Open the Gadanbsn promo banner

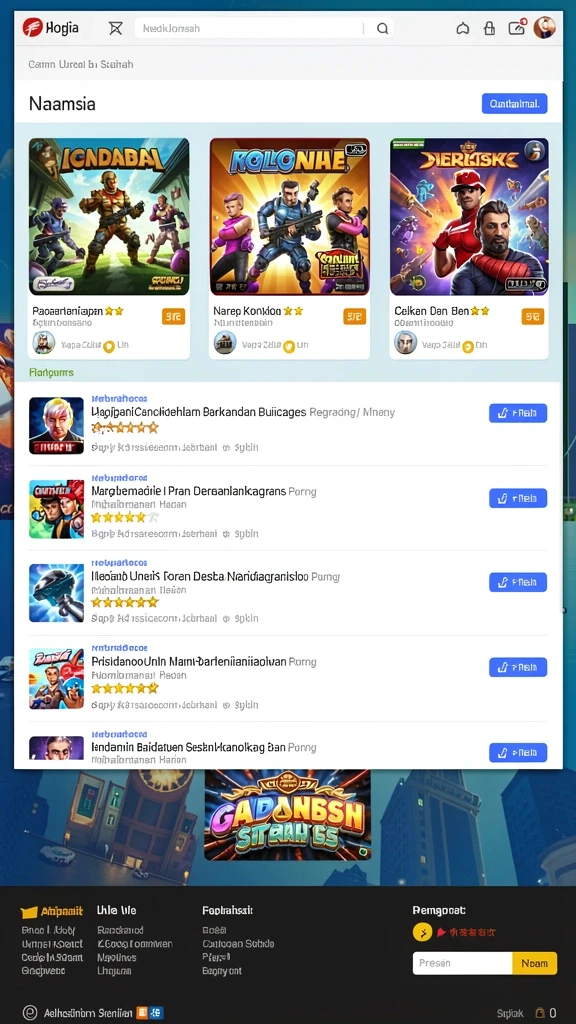287,815
